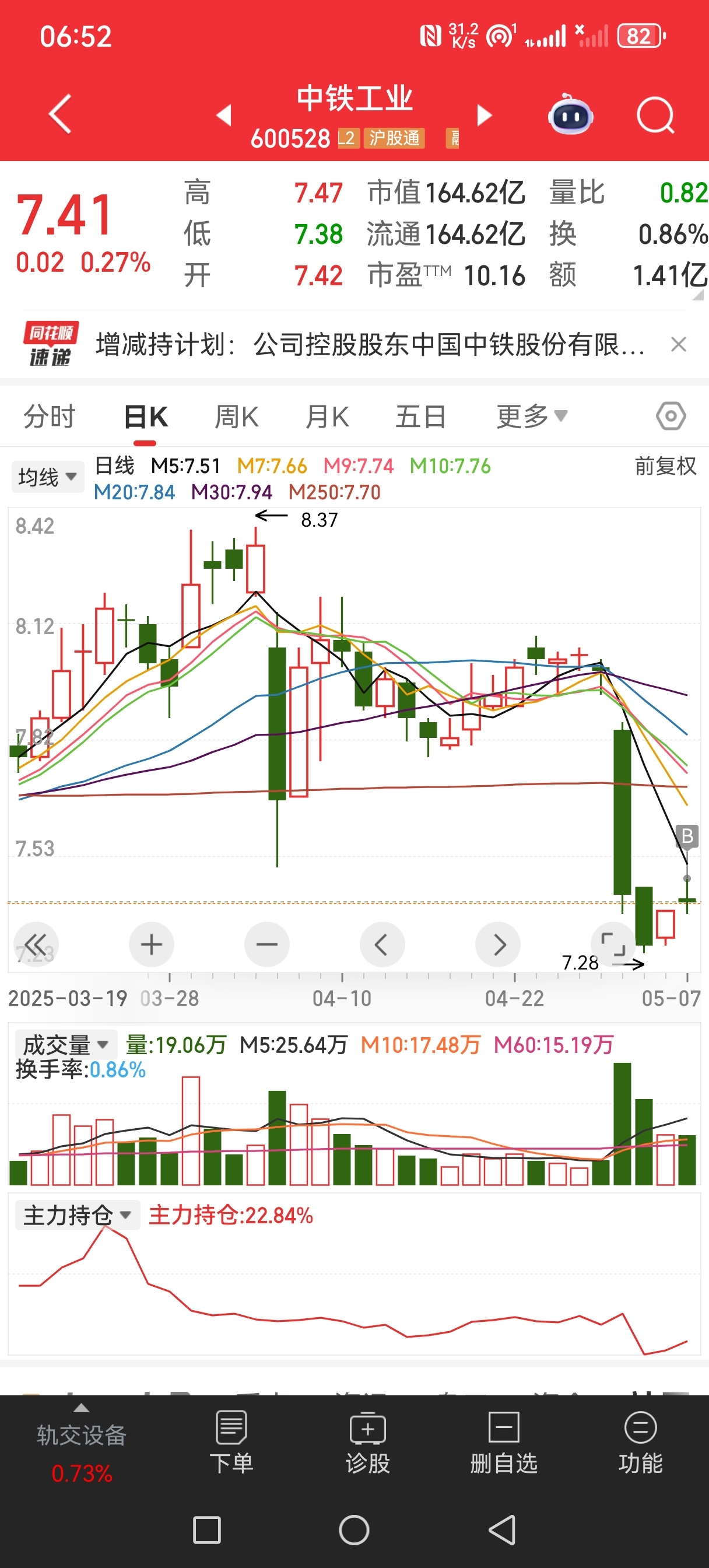This screenshot has height=1568, width=709.
Task: Switch to the 月K chart tab
Action: click(328, 417)
